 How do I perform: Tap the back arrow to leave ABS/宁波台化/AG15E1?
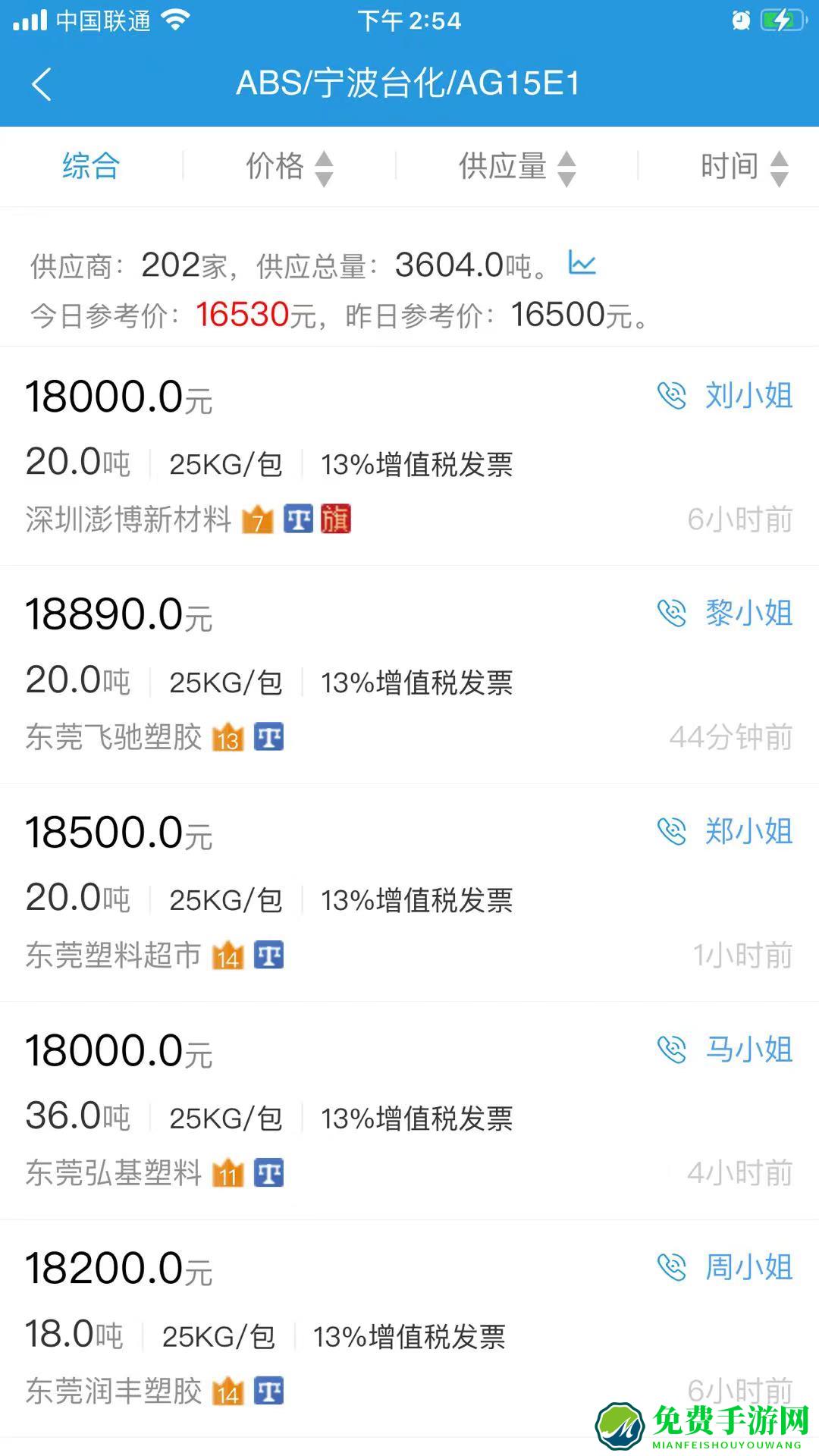point(42,83)
